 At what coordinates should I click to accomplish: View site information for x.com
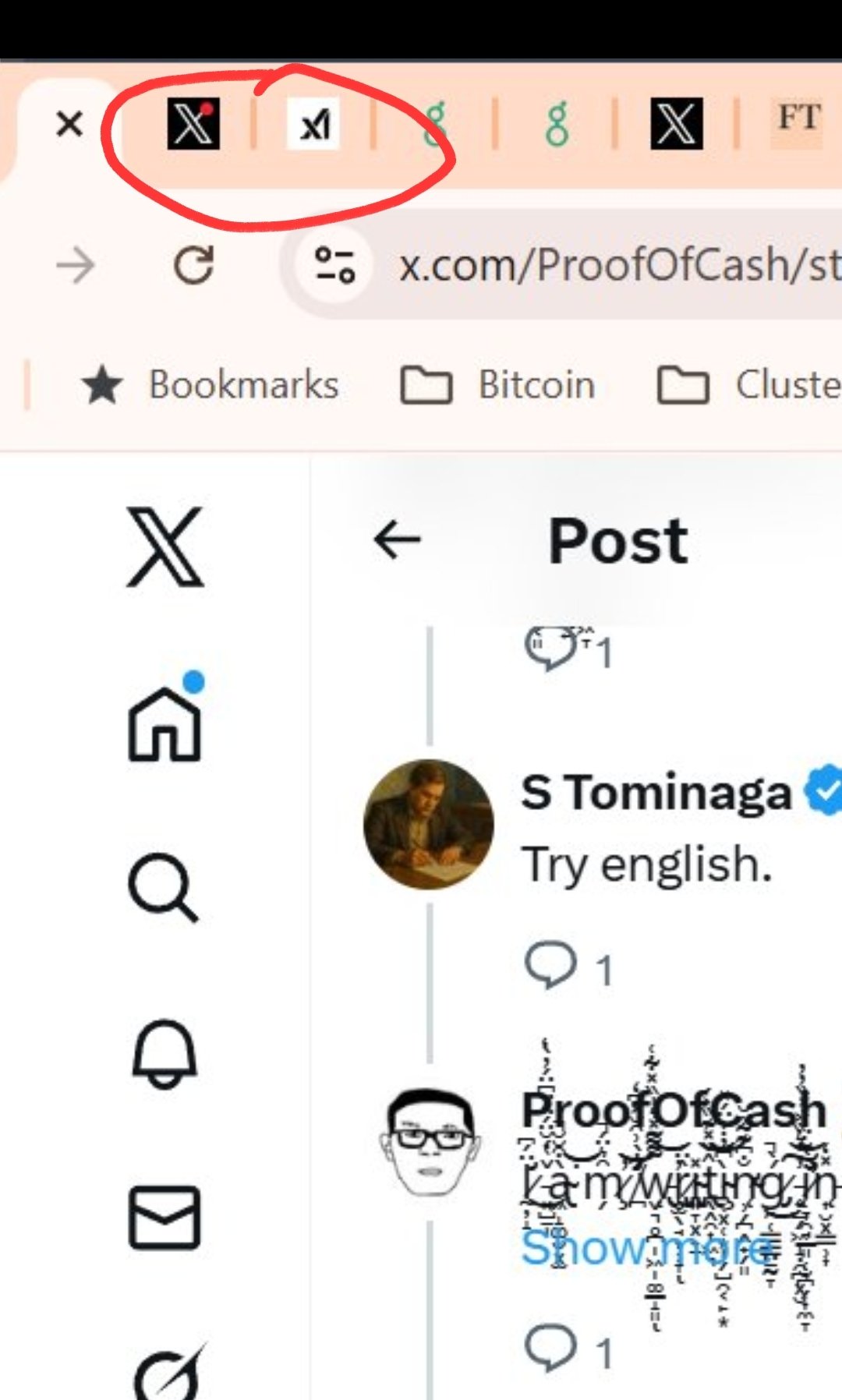pyautogui.click(x=334, y=265)
